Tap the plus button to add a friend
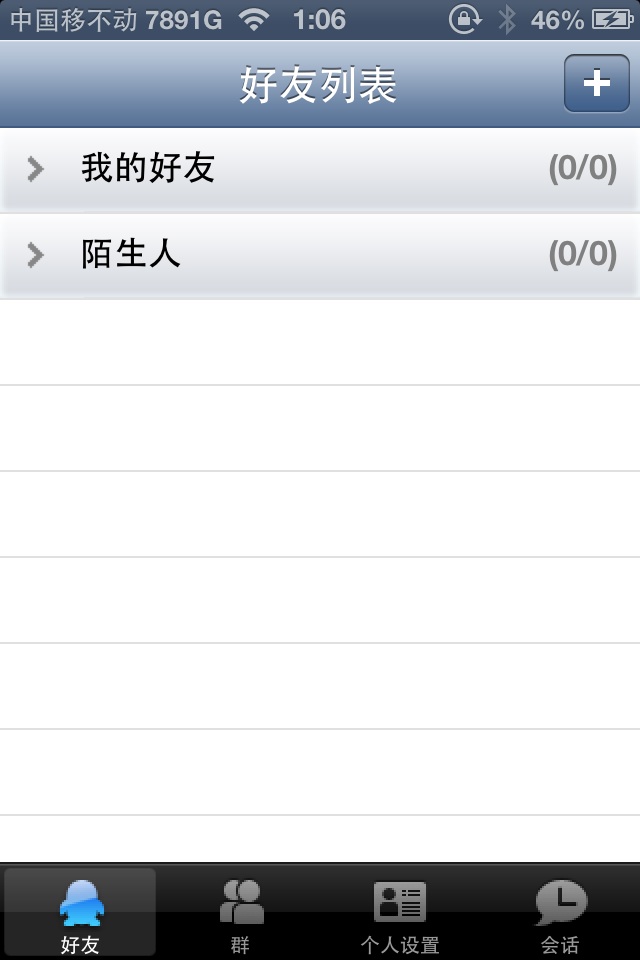The width and height of the screenshot is (640, 960). click(596, 83)
